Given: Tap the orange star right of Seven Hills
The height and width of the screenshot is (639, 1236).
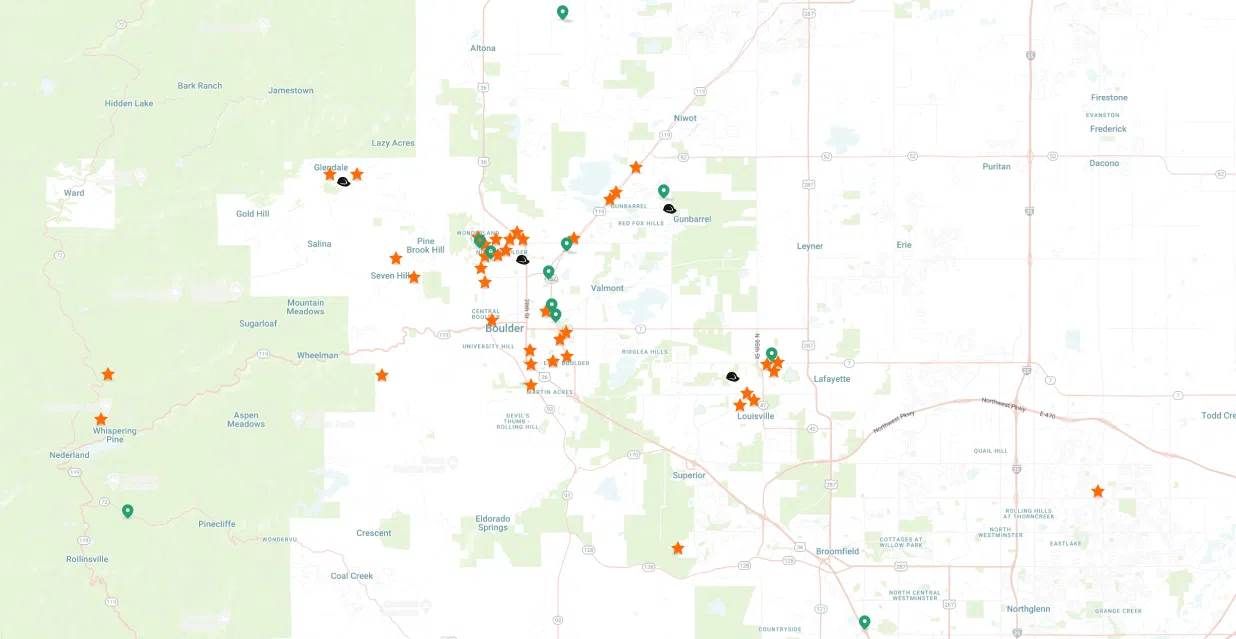Looking at the screenshot, I should point(414,277).
